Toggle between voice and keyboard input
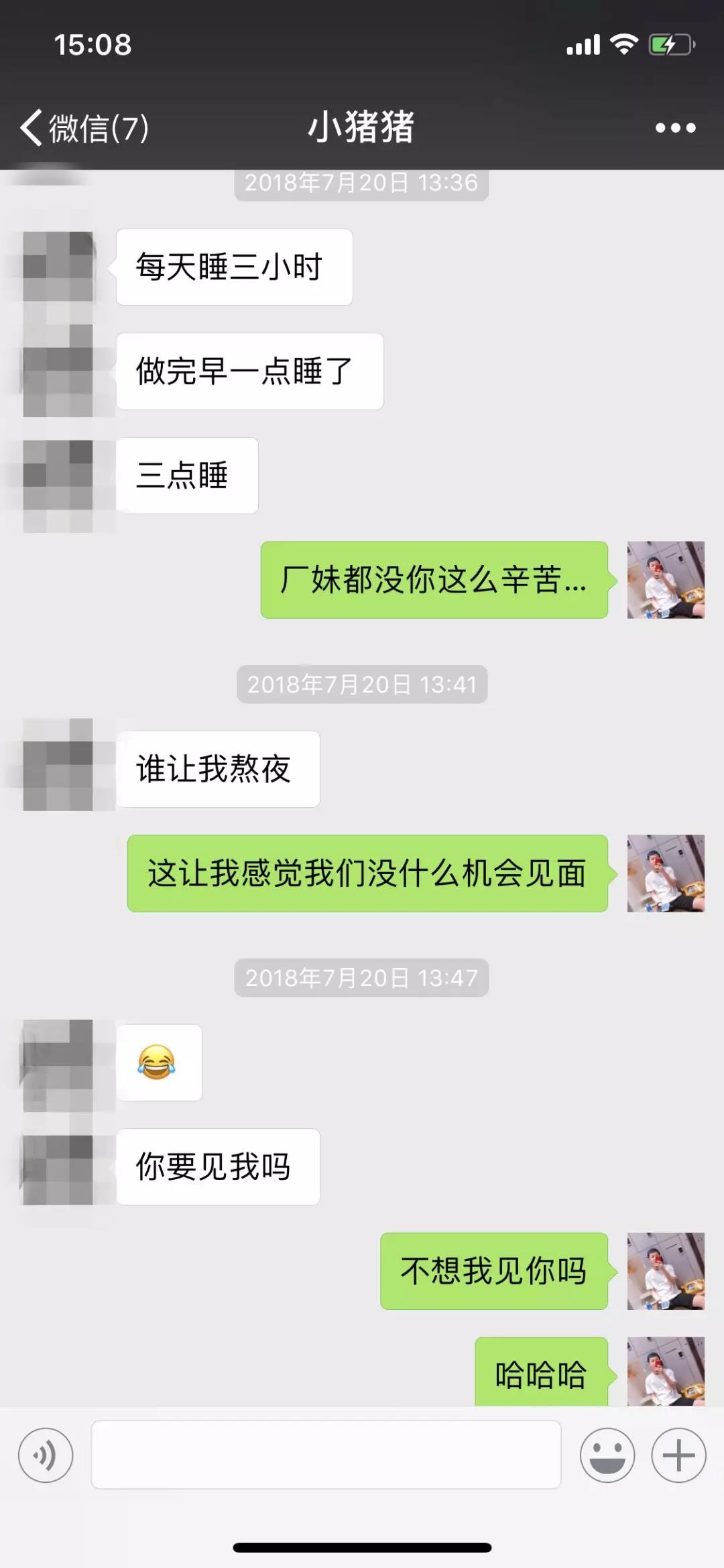The height and width of the screenshot is (1568, 724). 44,1456
